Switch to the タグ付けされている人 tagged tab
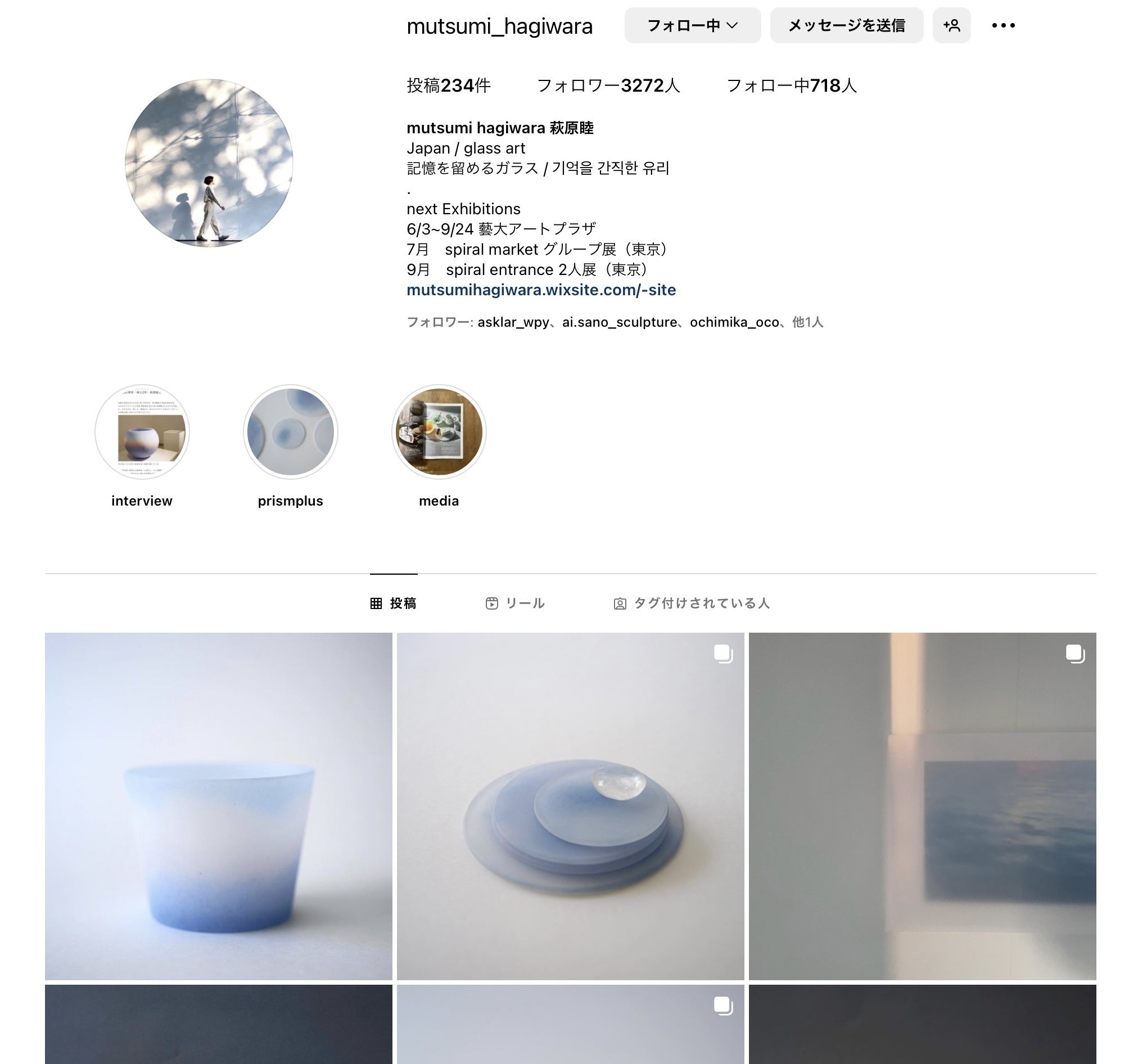1138x1064 pixels. coord(692,603)
